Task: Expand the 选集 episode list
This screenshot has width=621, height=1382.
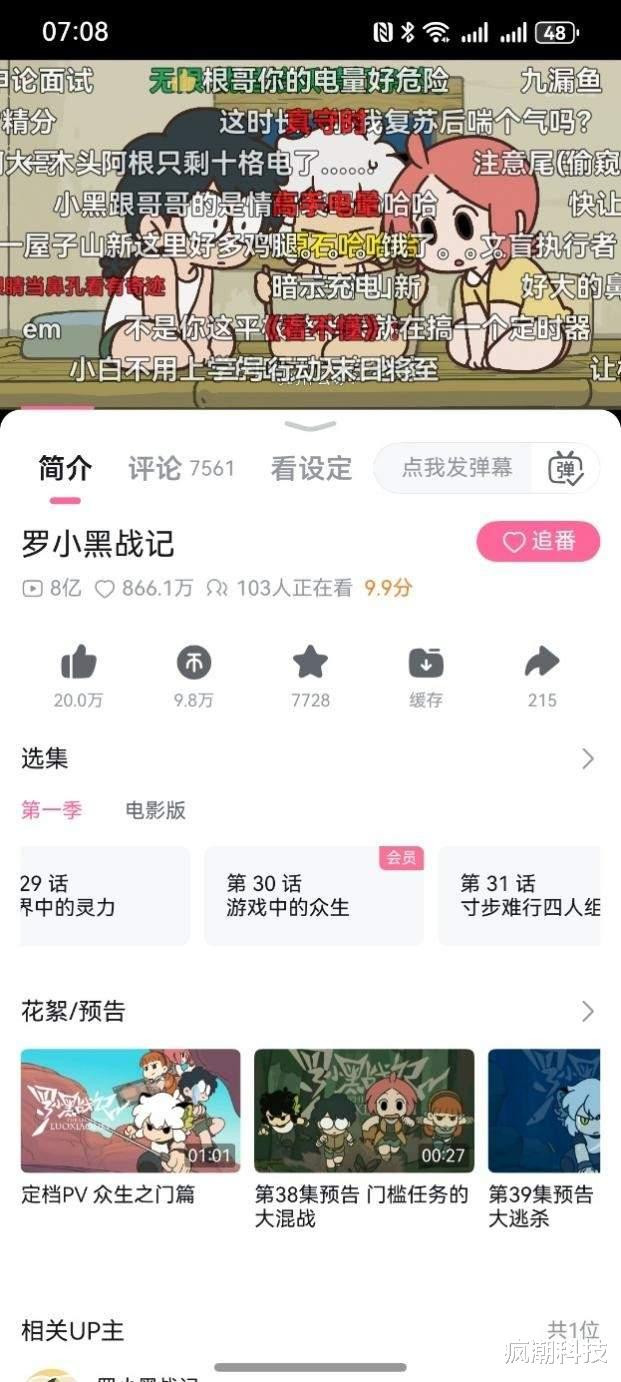Action: (x=587, y=759)
